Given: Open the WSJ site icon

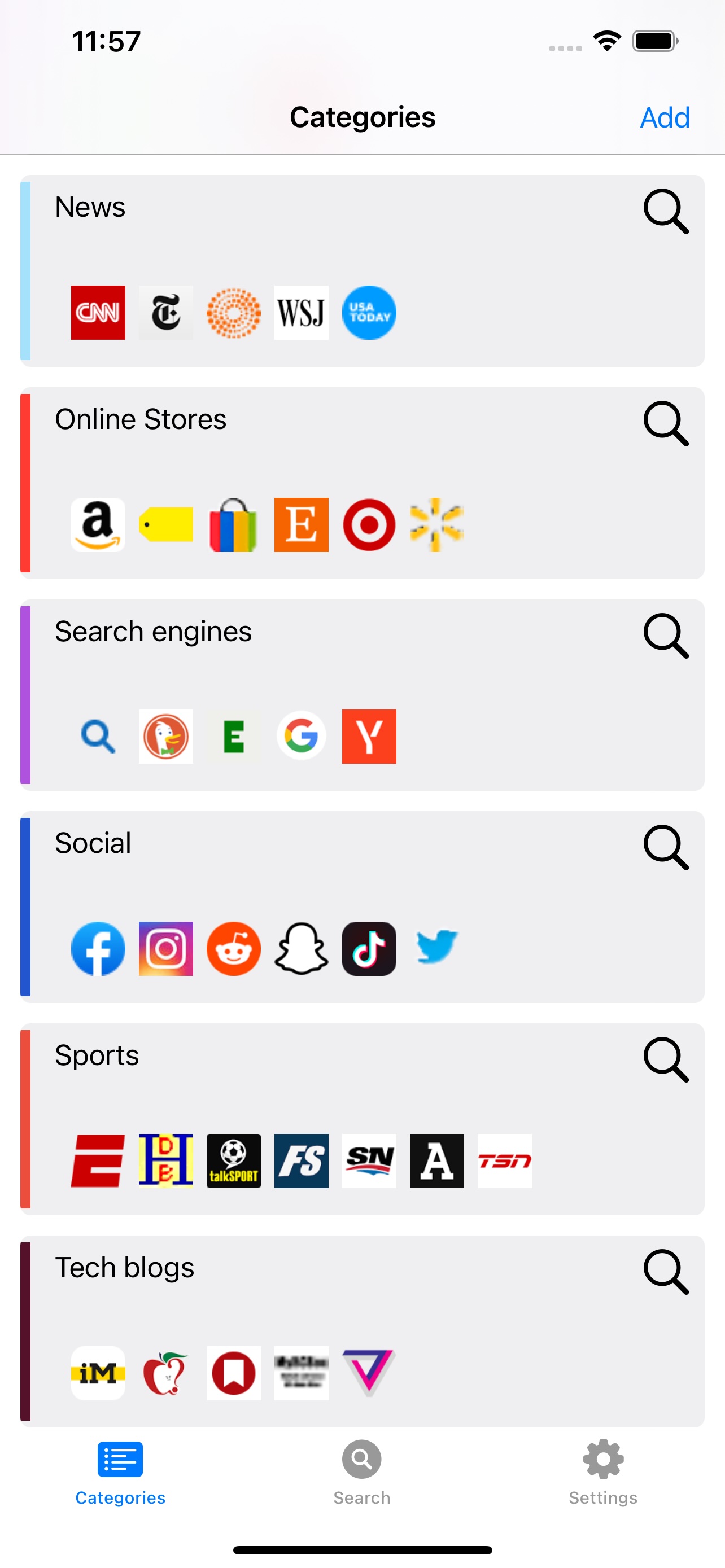Looking at the screenshot, I should (x=302, y=312).
